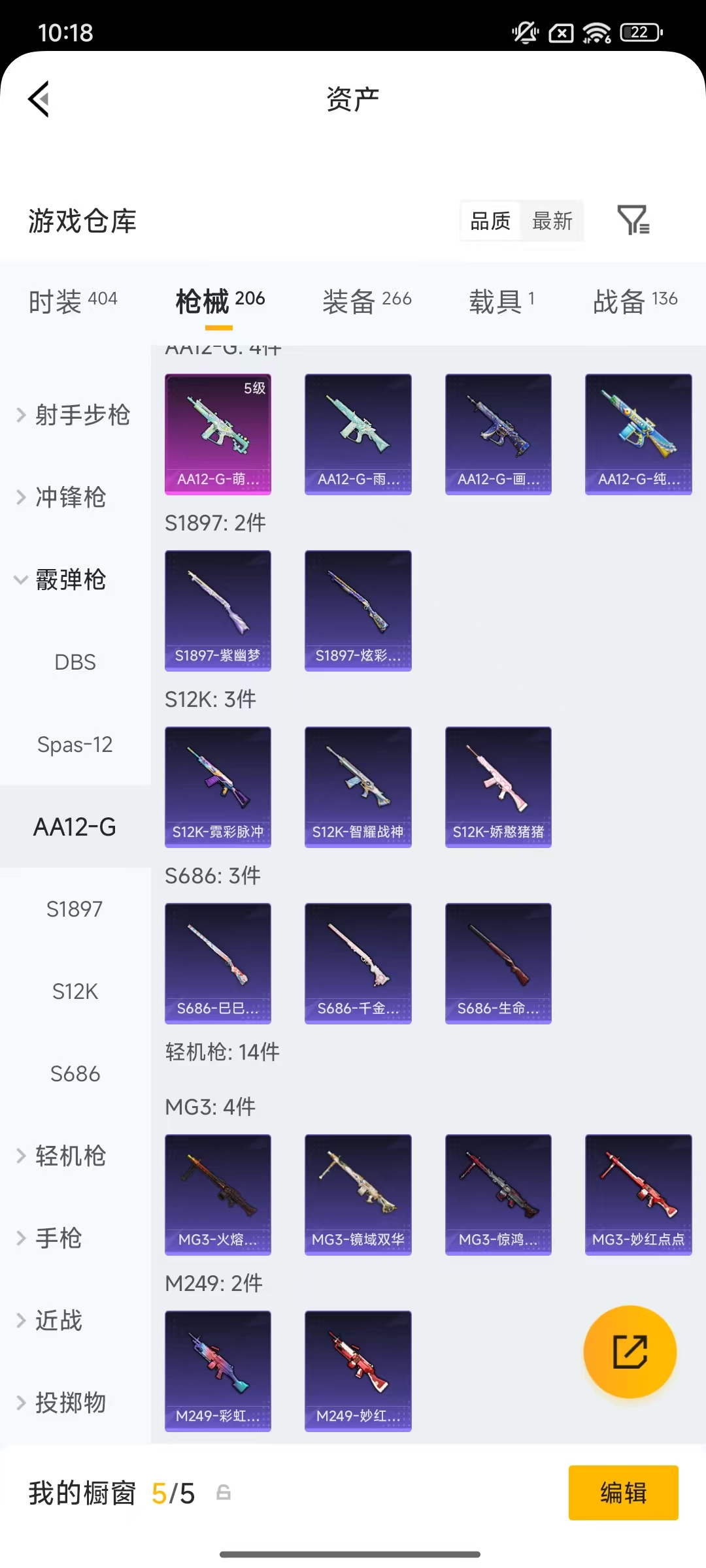Switch to the 装备 tab

(367, 301)
